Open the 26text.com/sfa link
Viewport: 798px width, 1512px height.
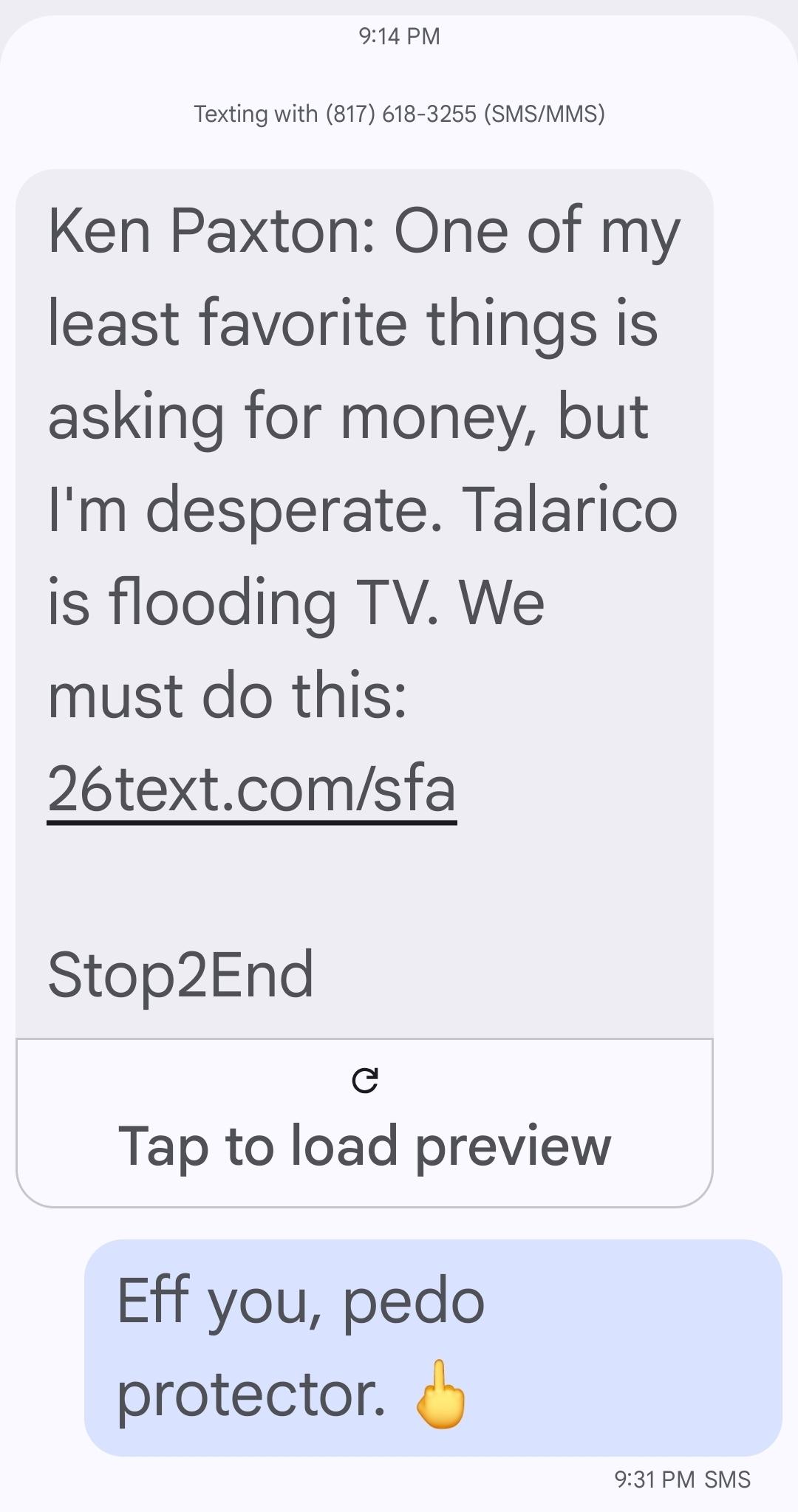252,790
